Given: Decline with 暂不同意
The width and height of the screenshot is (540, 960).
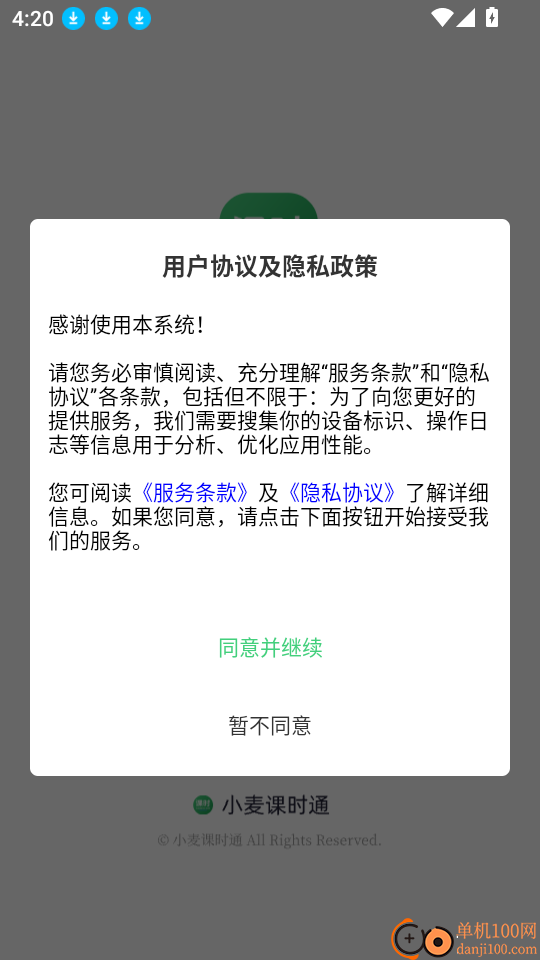Looking at the screenshot, I should coord(270,726).
